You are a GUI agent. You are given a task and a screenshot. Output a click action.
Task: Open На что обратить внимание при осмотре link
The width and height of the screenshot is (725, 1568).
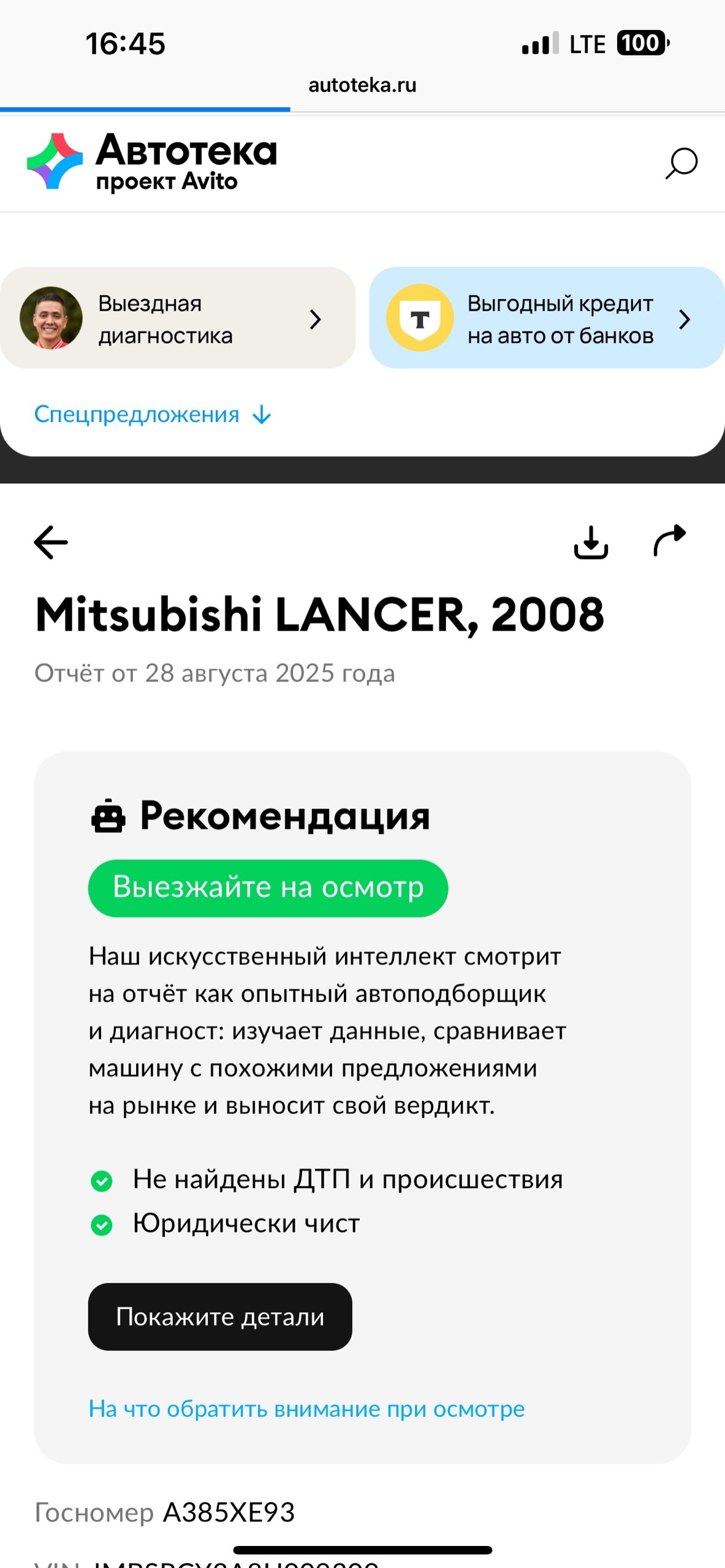click(306, 1409)
